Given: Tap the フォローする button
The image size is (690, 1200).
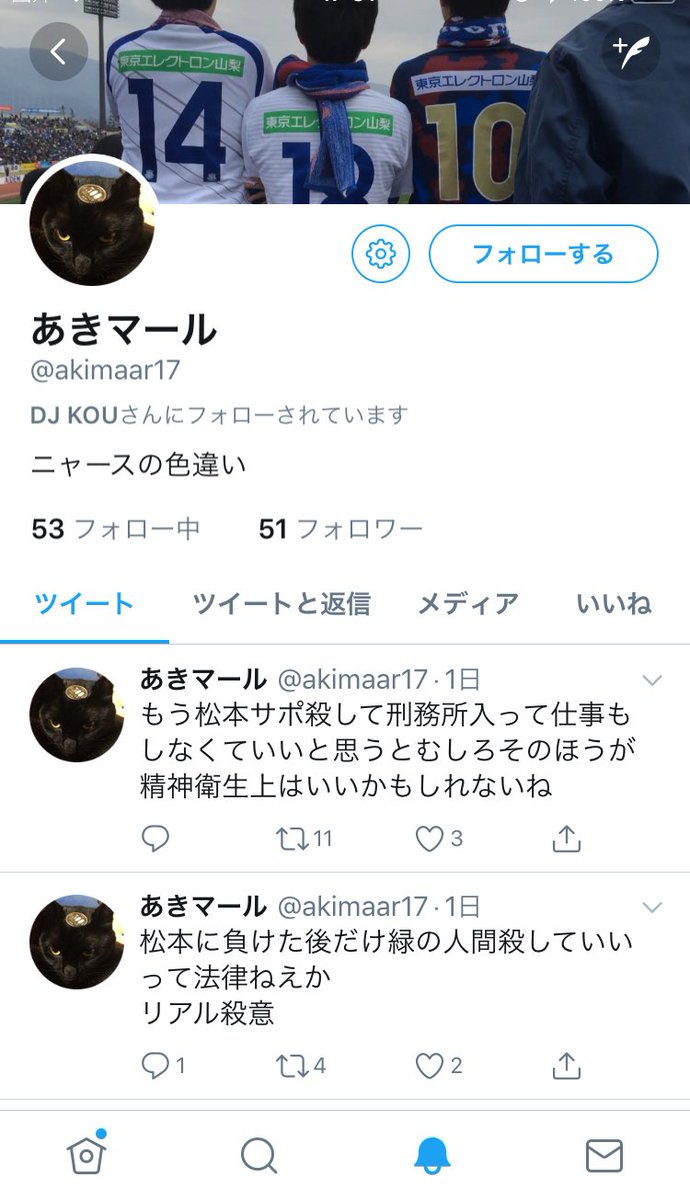Looking at the screenshot, I should pos(543,254).
